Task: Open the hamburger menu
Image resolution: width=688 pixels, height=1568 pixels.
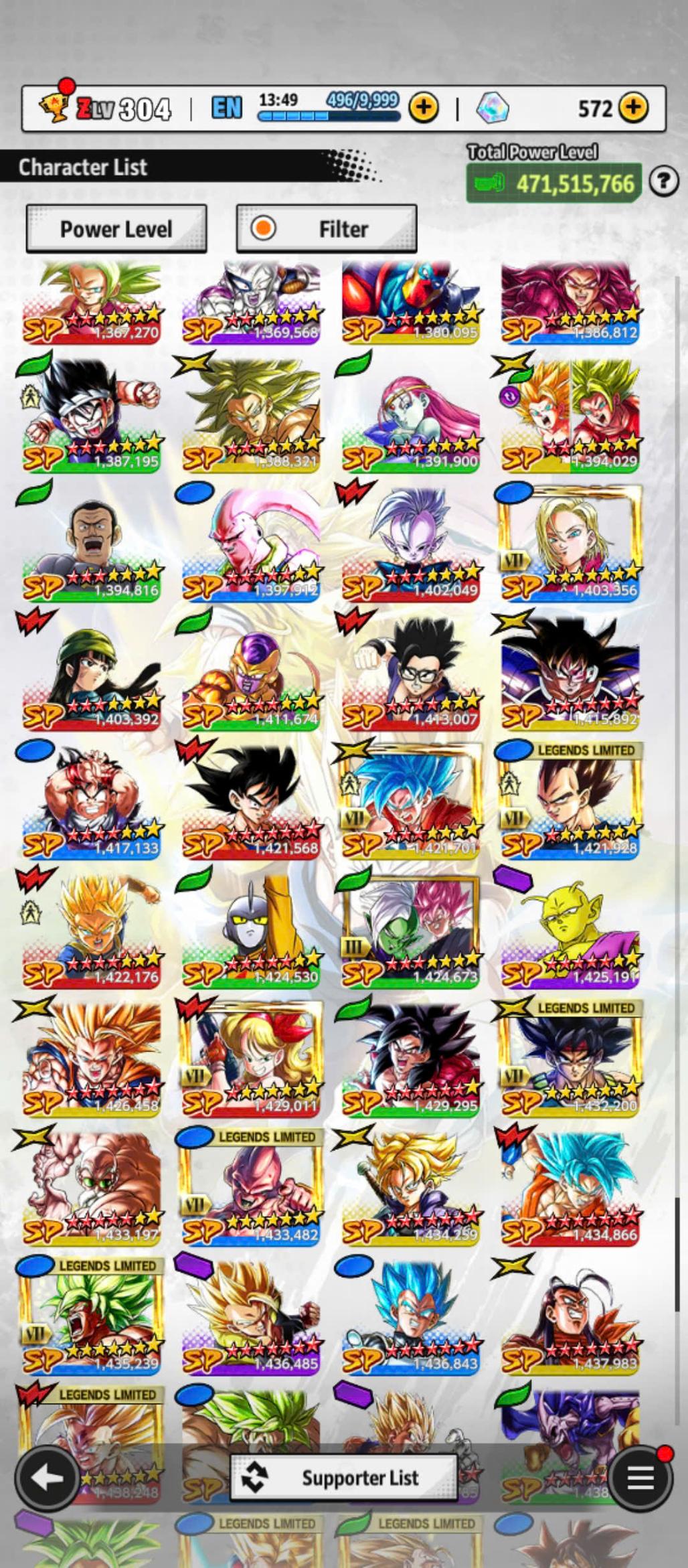Action: point(640,1477)
